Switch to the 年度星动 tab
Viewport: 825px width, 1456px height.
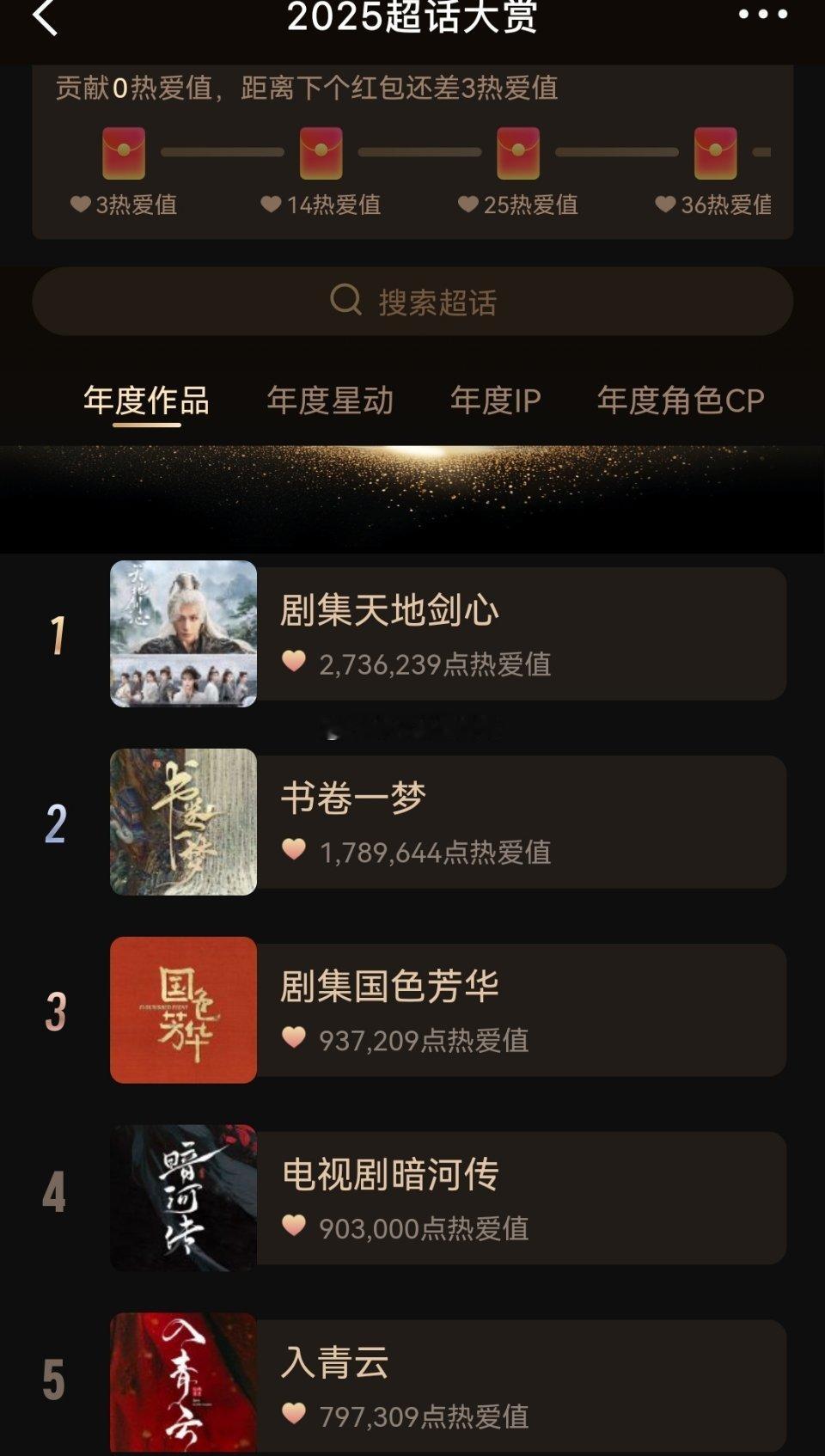click(331, 400)
